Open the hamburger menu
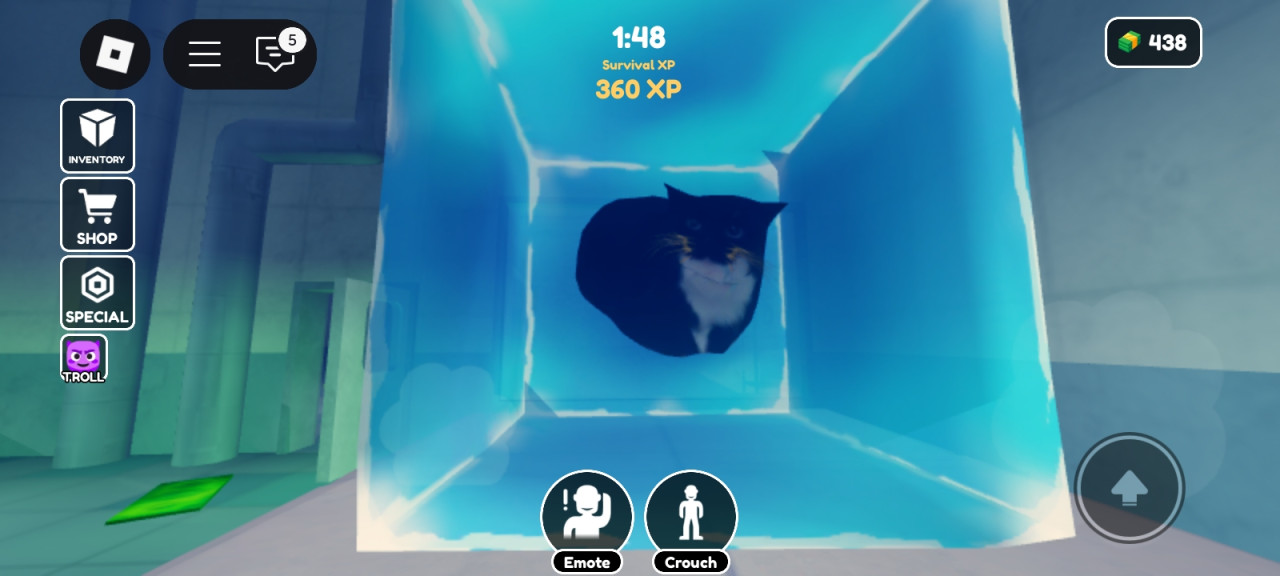Screen dimensions: 1280x576 pyautogui.click(x=204, y=54)
